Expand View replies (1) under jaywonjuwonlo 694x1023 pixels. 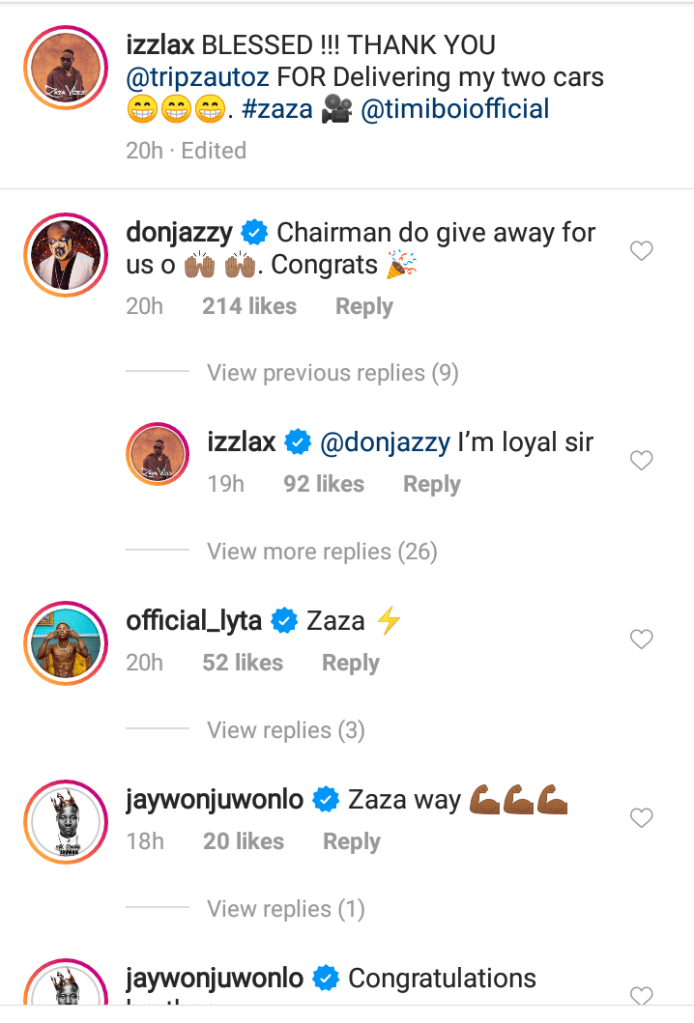coord(285,910)
